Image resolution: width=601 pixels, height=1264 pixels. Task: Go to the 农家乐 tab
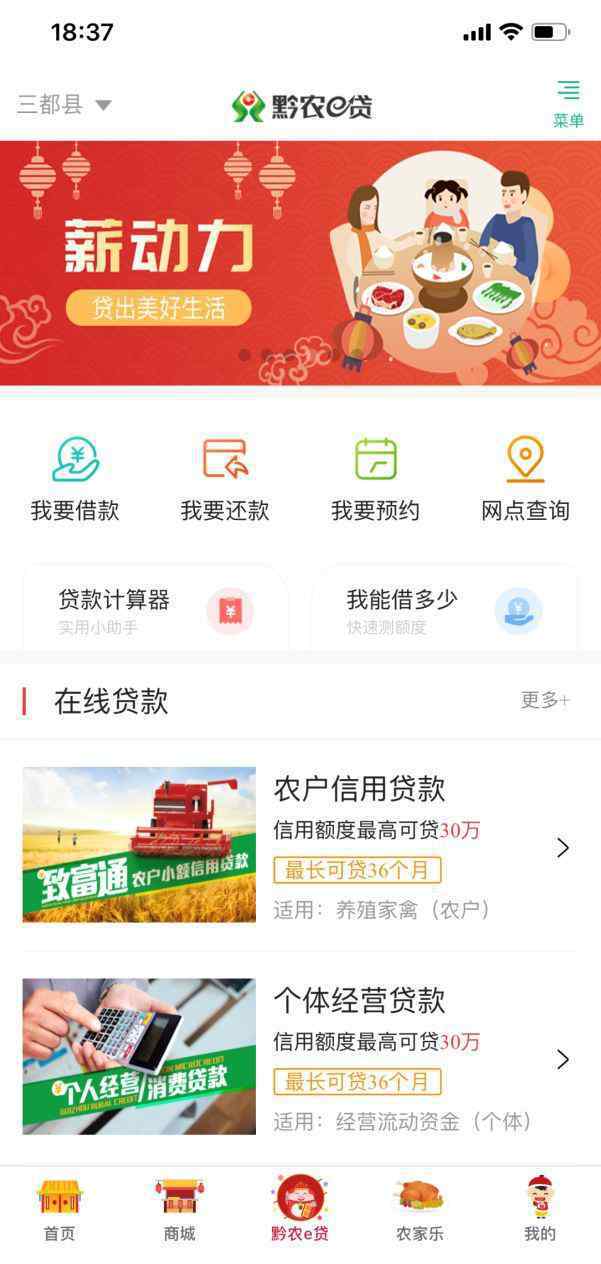(x=420, y=1210)
